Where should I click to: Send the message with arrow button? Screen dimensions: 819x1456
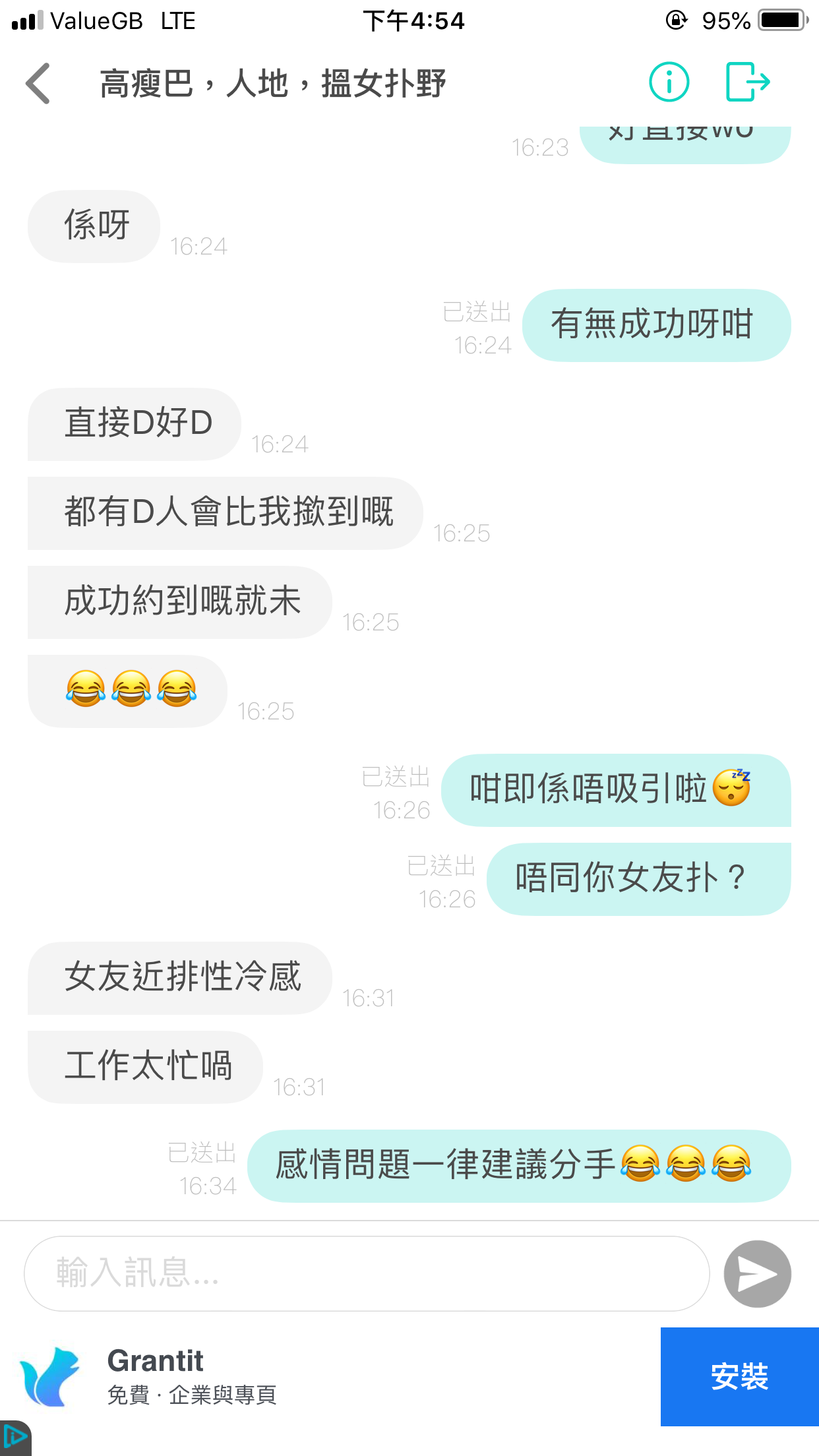pyautogui.click(x=757, y=1273)
